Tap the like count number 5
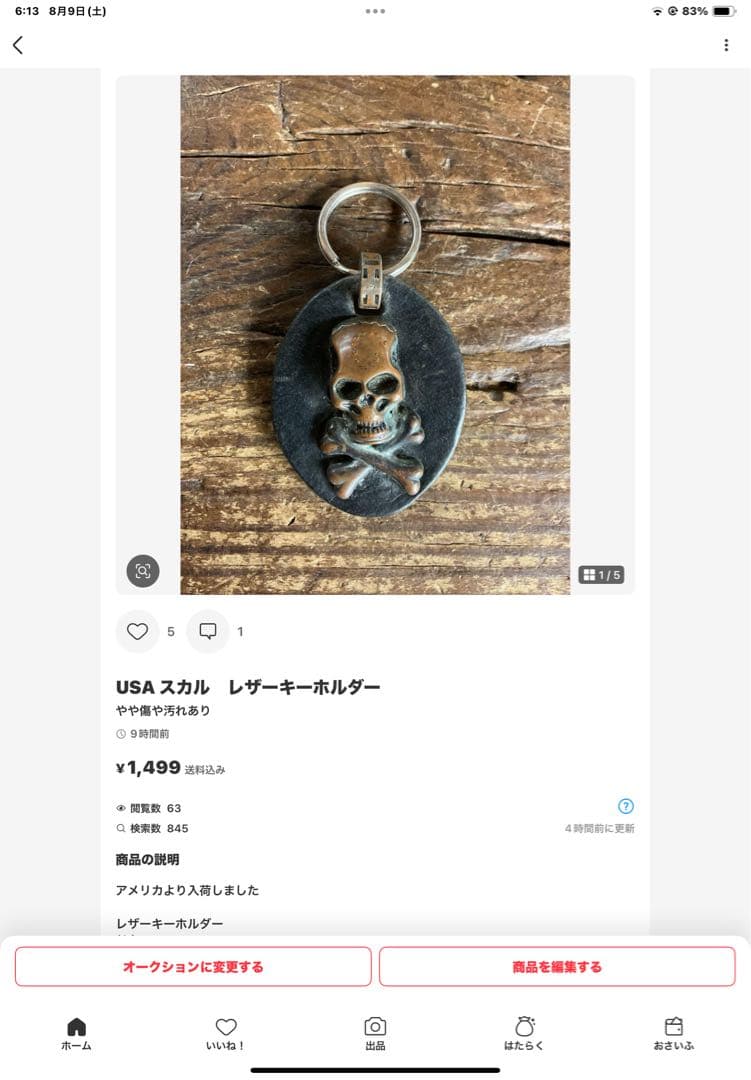This screenshot has width=751, height=1080. [170, 631]
